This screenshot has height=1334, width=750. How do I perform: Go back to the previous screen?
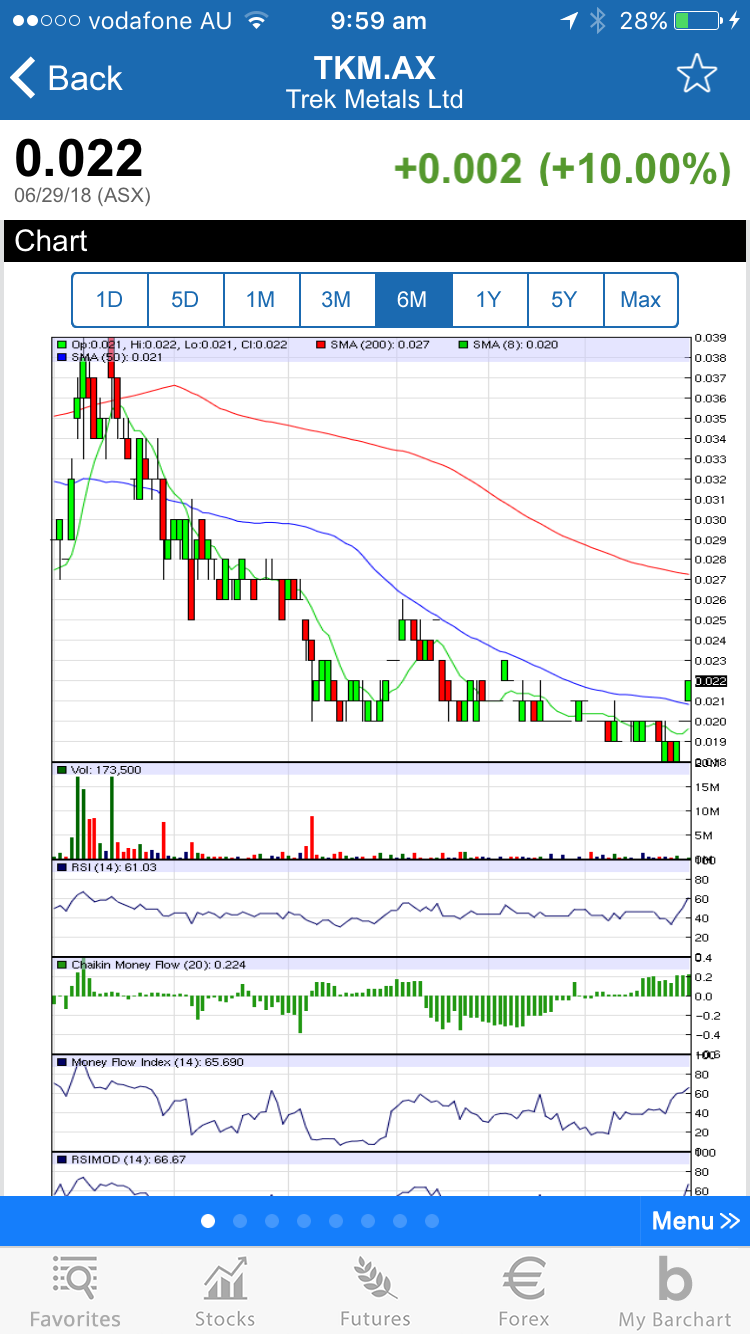coord(66,78)
